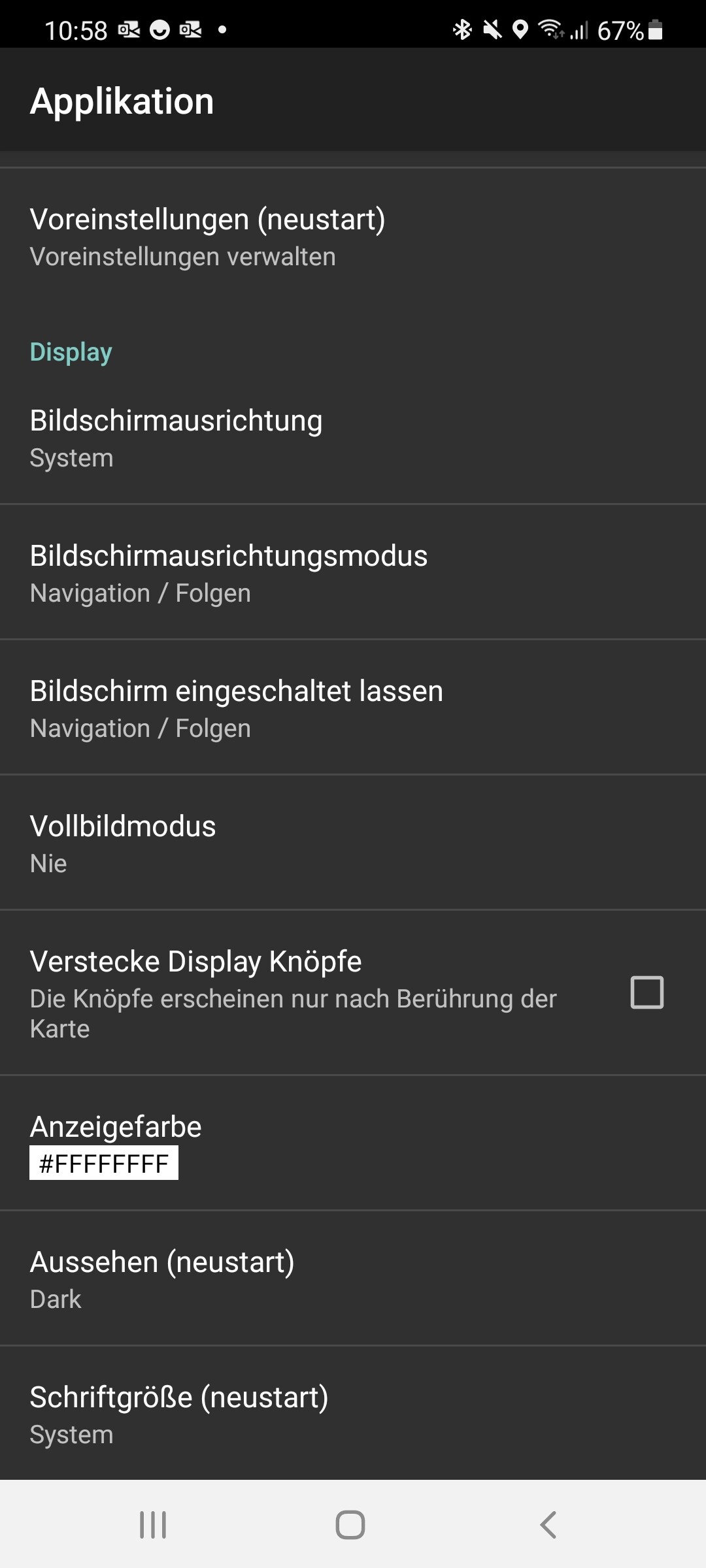
Task: Open Bildschirm eingeschaltet lassen setting
Action: pos(353,708)
